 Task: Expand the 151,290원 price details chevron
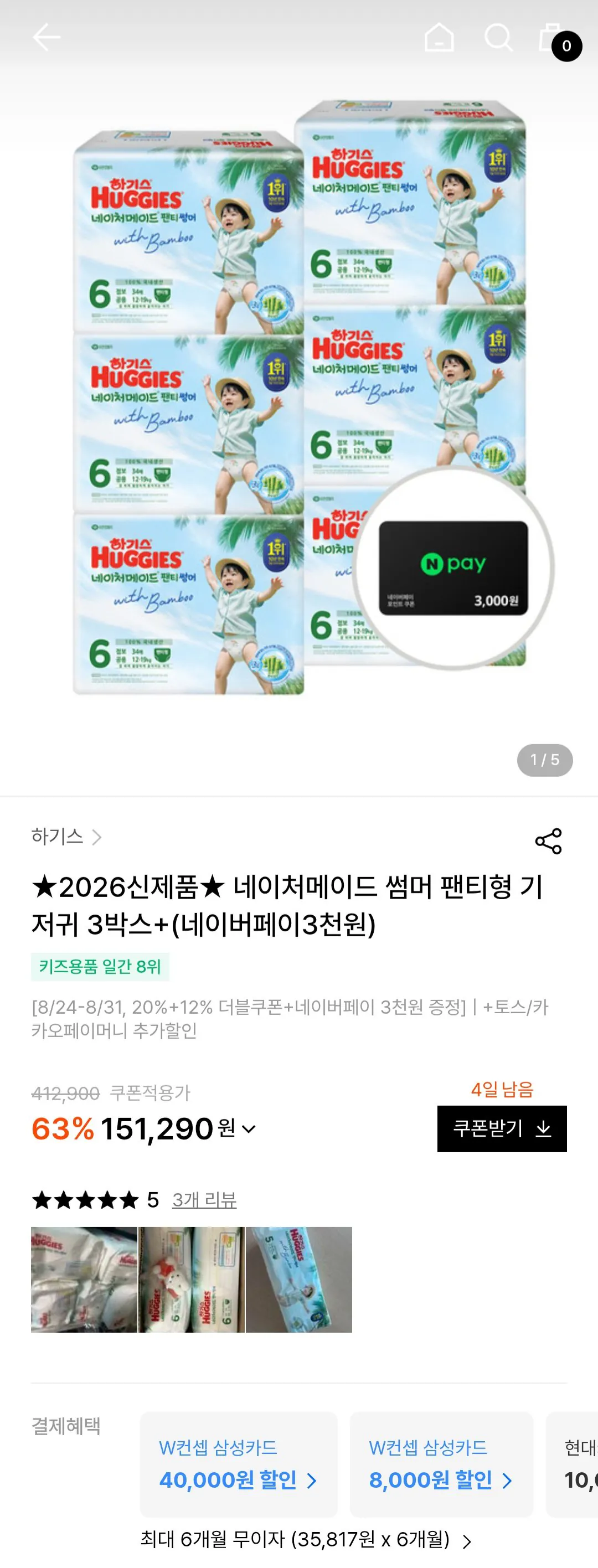click(x=249, y=1129)
